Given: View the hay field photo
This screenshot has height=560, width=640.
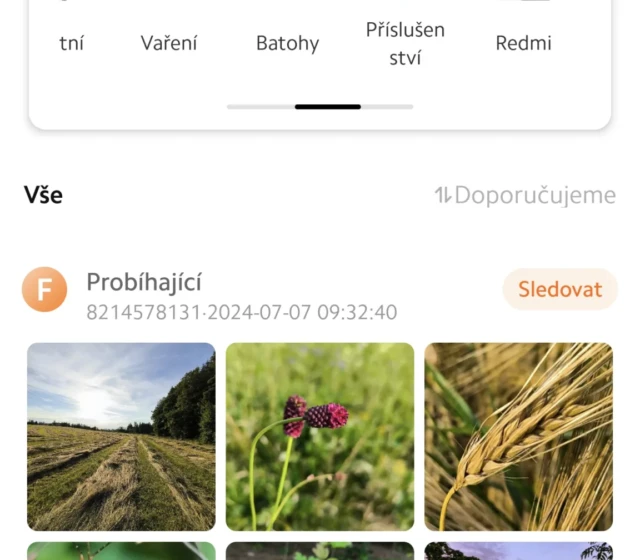Looking at the screenshot, I should click(x=121, y=436).
